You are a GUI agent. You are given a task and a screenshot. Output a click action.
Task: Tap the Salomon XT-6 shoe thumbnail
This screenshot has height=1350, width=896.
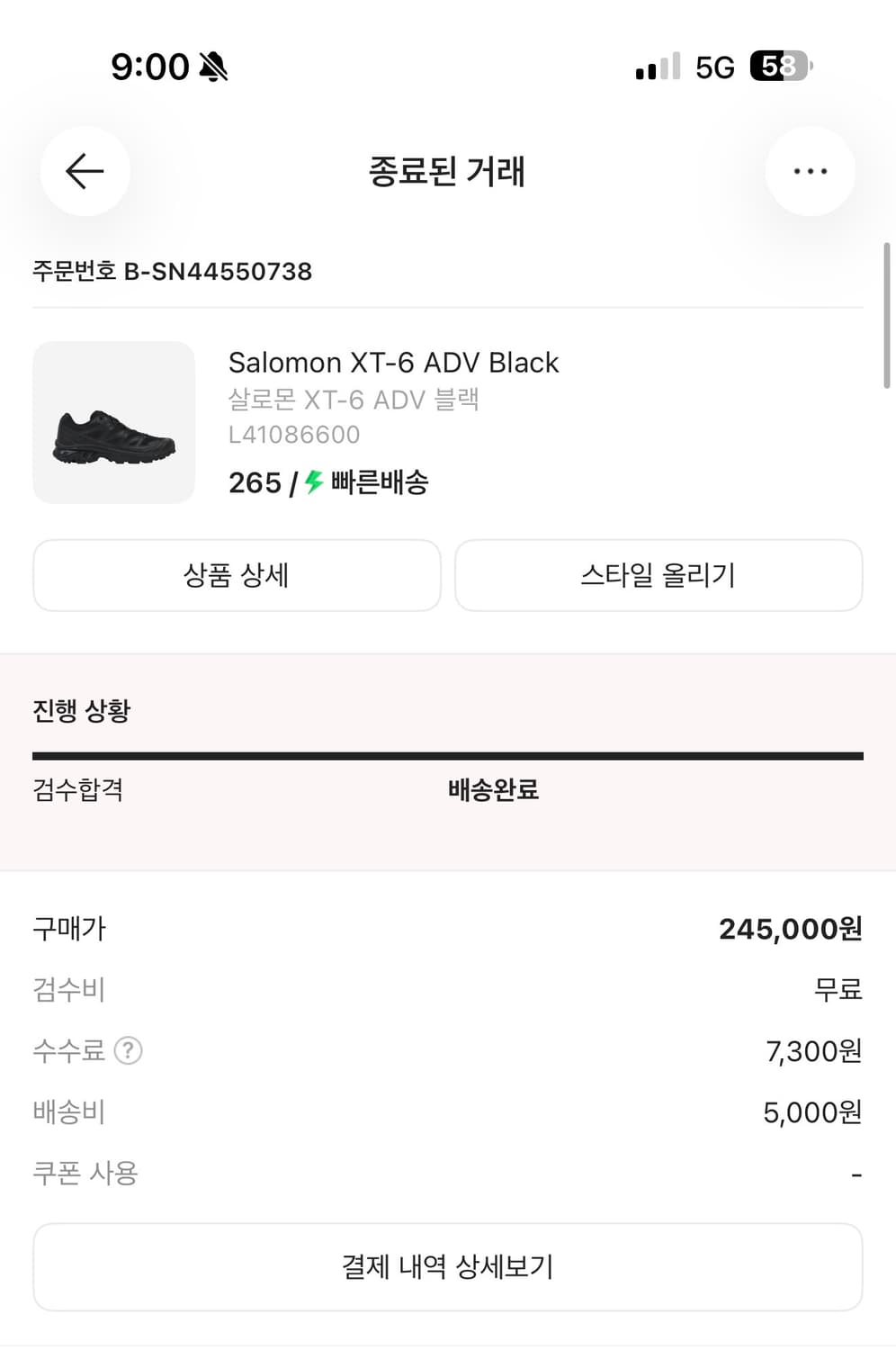click(x=113, y=422)
